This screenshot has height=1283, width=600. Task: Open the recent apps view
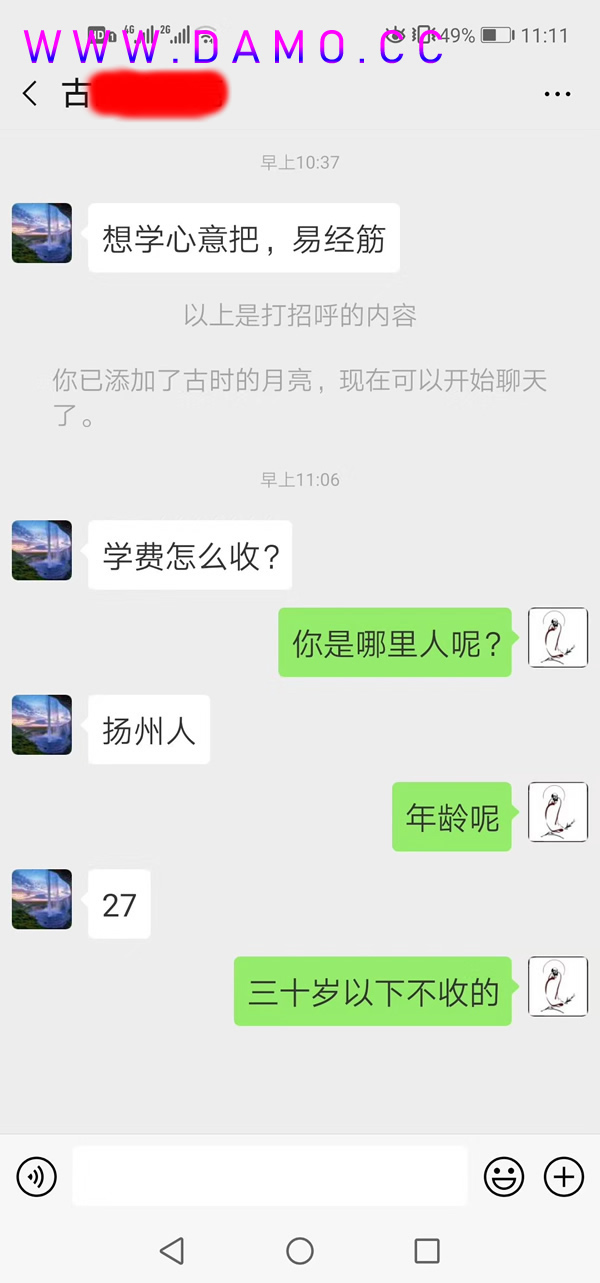427,1250
